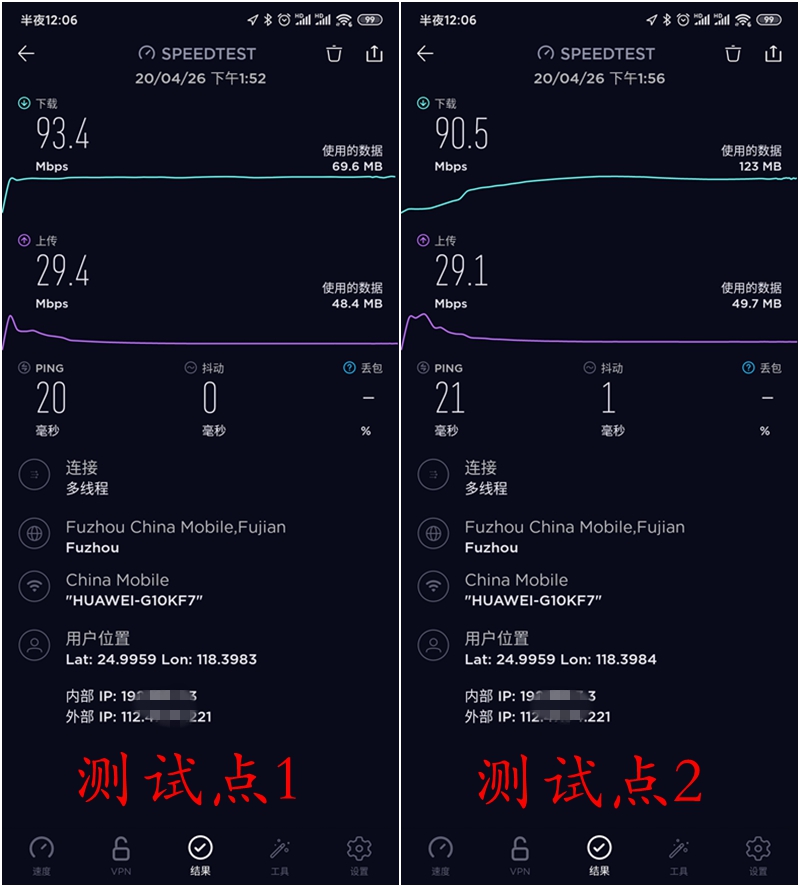Viewport: 800px width, 886px height.
Task: Tap the back arrow to leave results
Action: (25, 54)
